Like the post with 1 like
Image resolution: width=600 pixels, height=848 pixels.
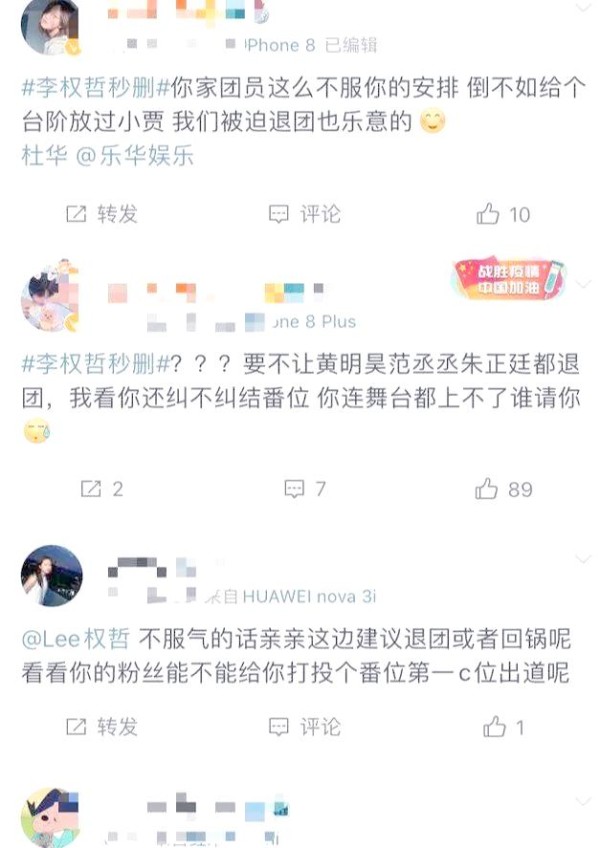(504, 727)
